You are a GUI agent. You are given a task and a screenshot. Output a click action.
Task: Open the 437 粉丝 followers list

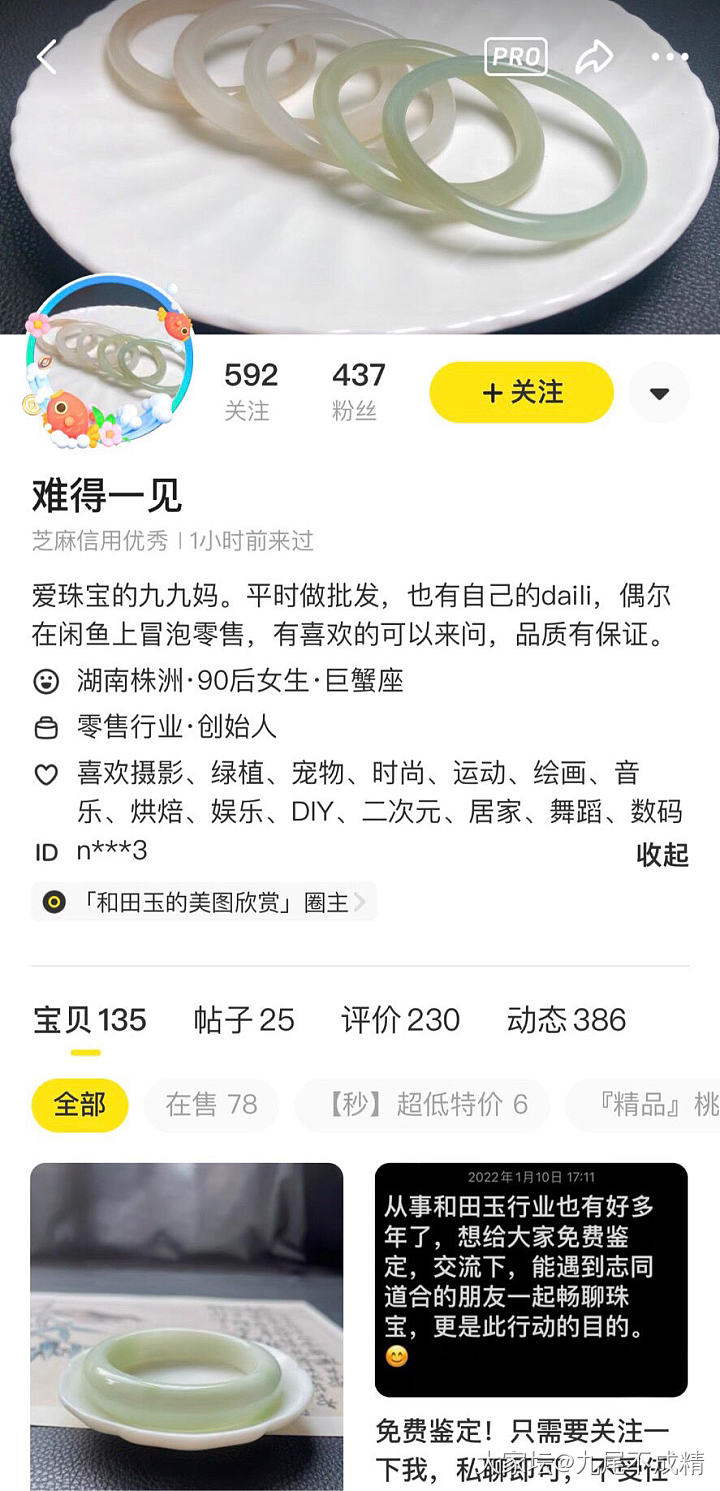(x=358, y=390)
